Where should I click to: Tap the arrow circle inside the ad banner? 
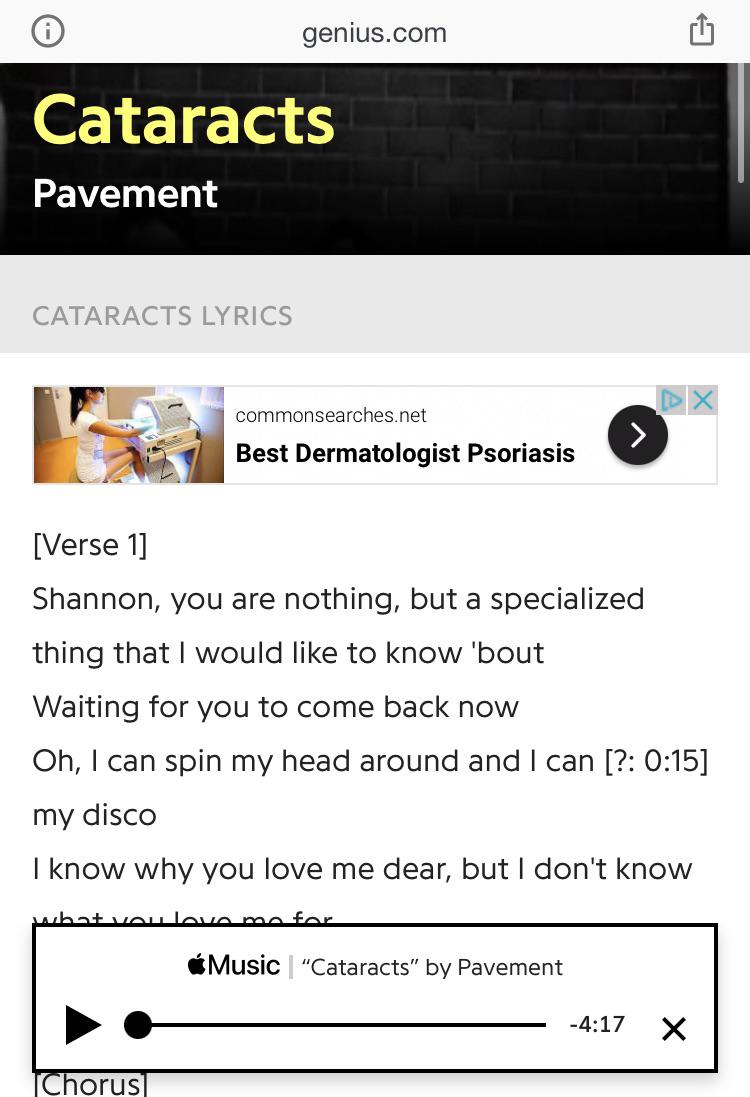[x=637, y=435]
